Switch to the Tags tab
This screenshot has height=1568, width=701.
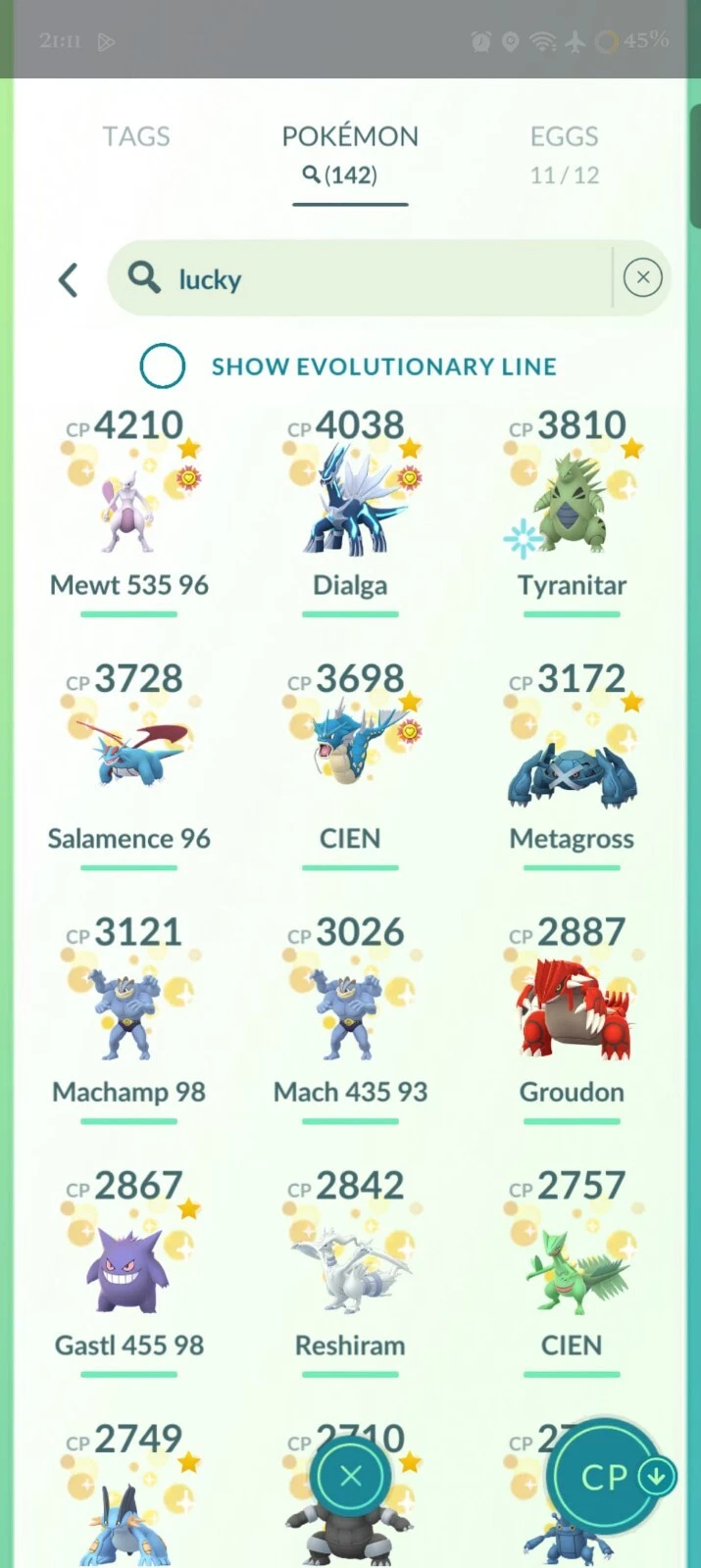tap(136, 136)
